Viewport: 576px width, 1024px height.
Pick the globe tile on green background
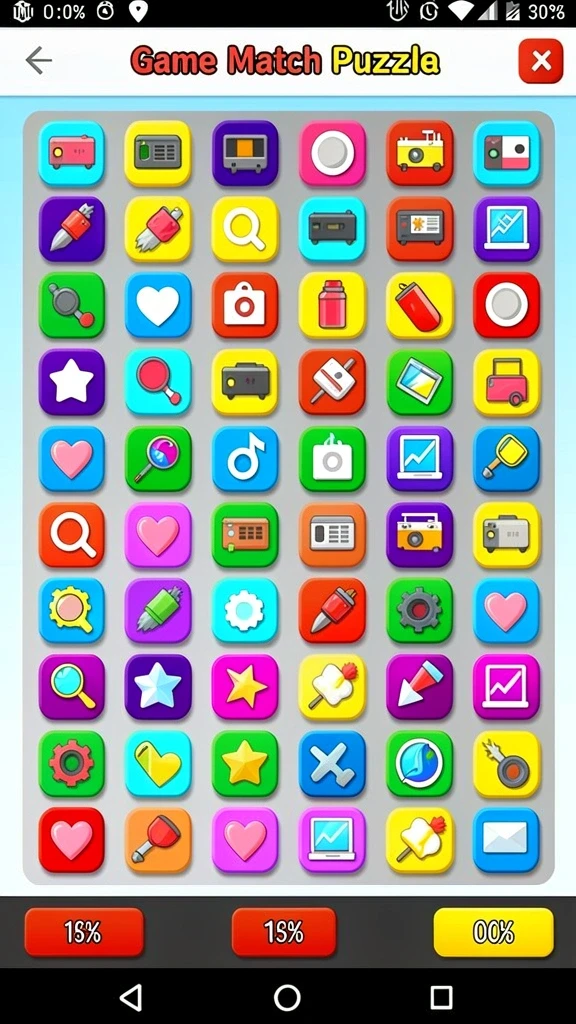pos(419,763)
